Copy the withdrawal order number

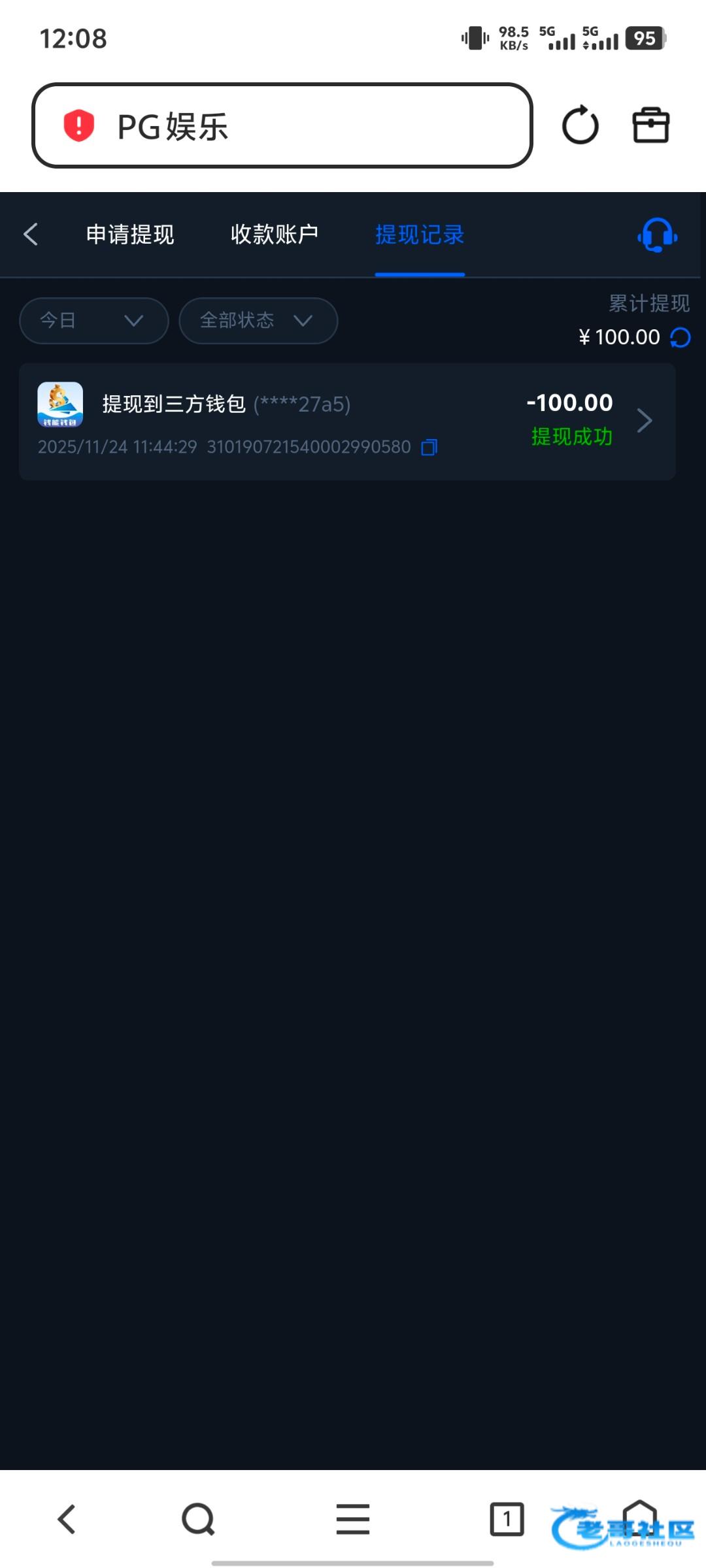pos(429,447)
